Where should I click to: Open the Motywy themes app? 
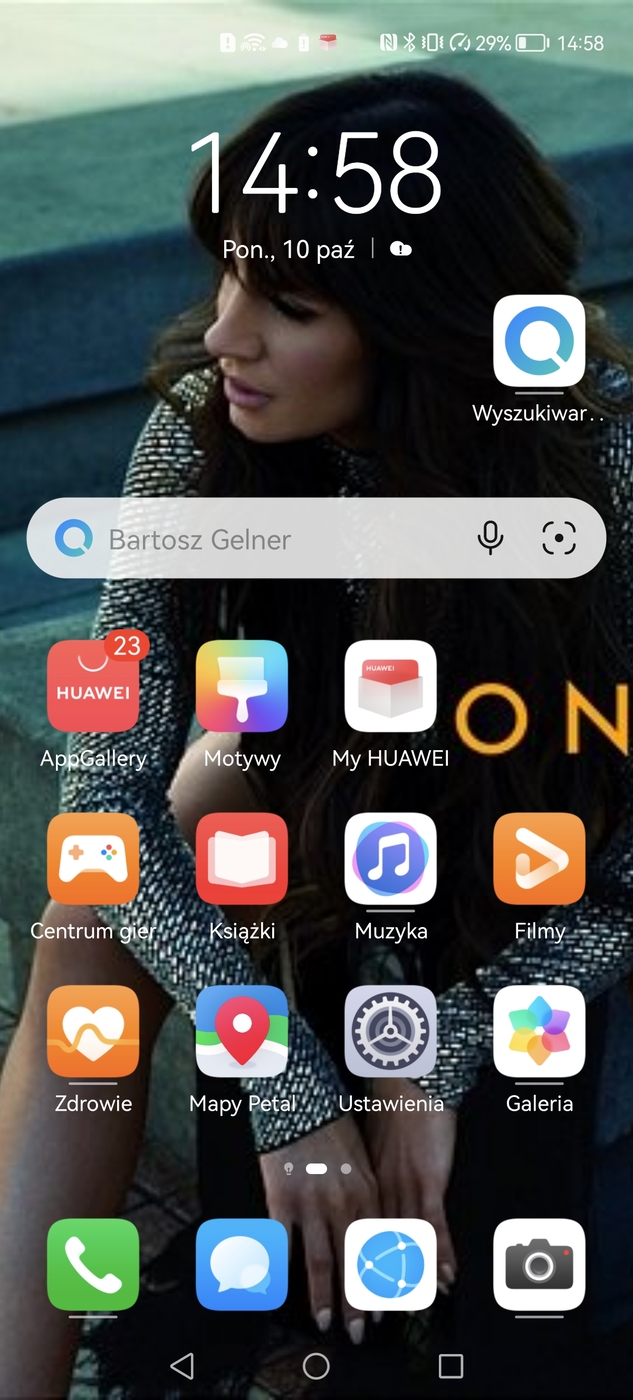[x=242, y=687]
